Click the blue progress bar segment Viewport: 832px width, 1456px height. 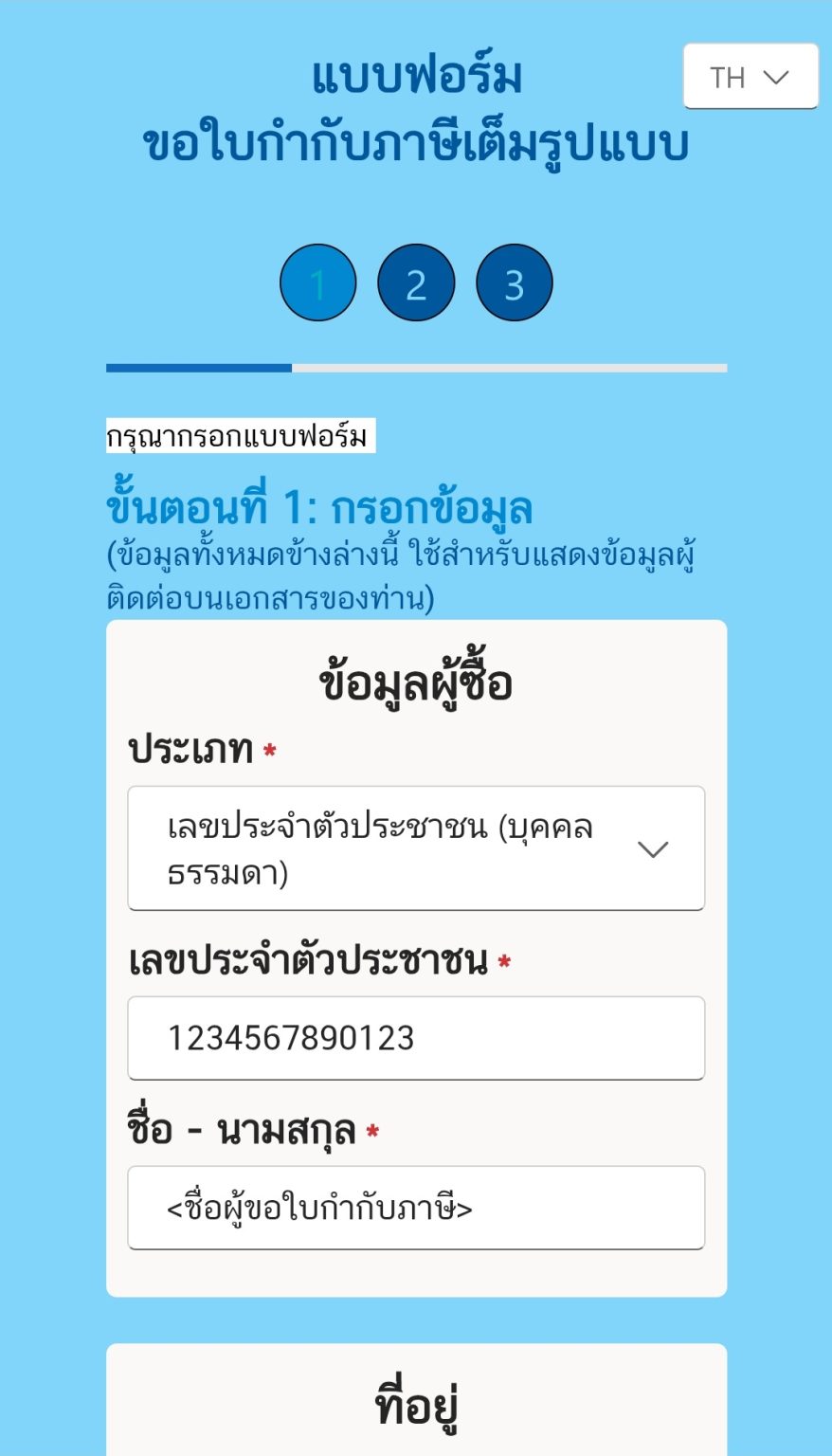coord(199,368)
